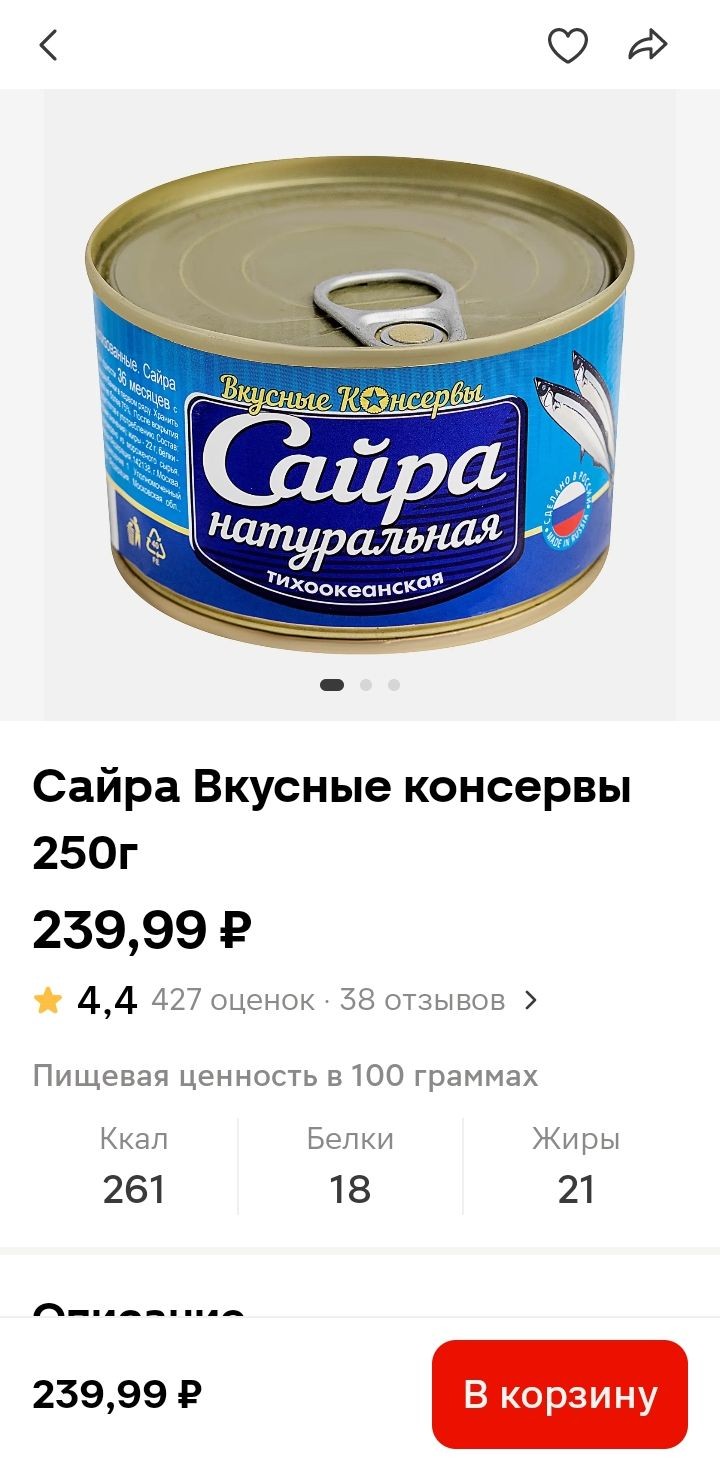Share this product
The image size is (720, 1466).
(647, 45)
